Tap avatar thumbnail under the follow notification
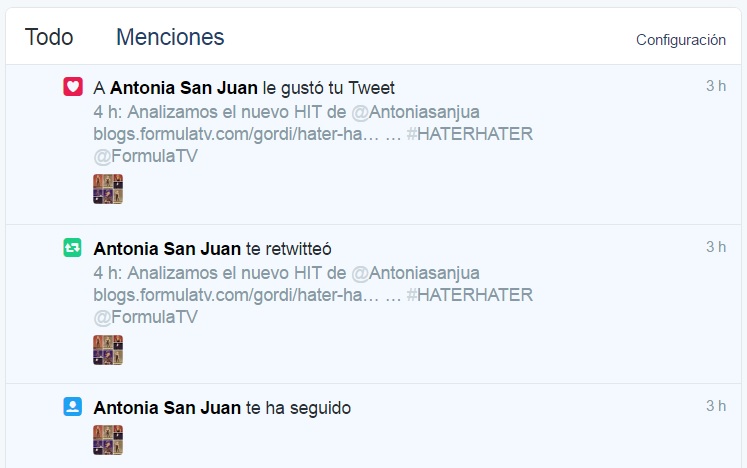Viewport: 747px width, 468px height. click(108, 440)
